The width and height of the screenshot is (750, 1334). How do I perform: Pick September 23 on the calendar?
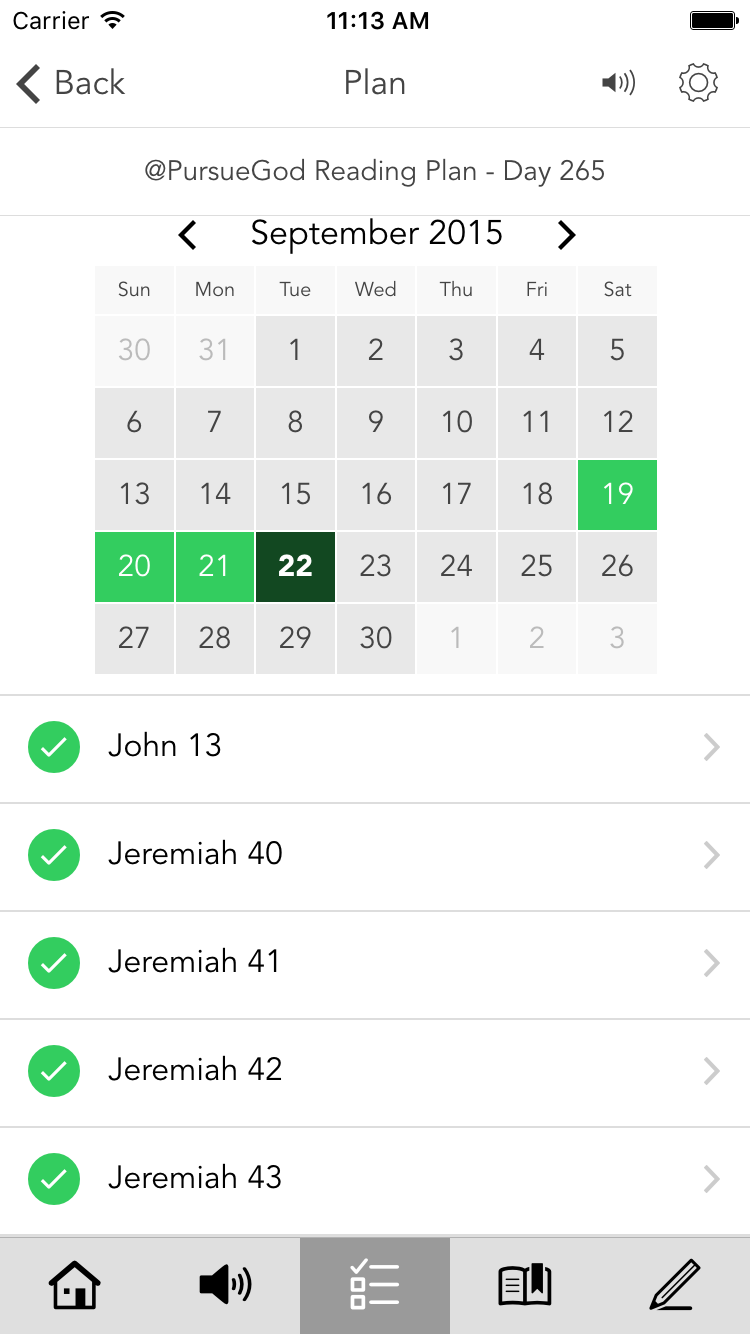[375, 566]
